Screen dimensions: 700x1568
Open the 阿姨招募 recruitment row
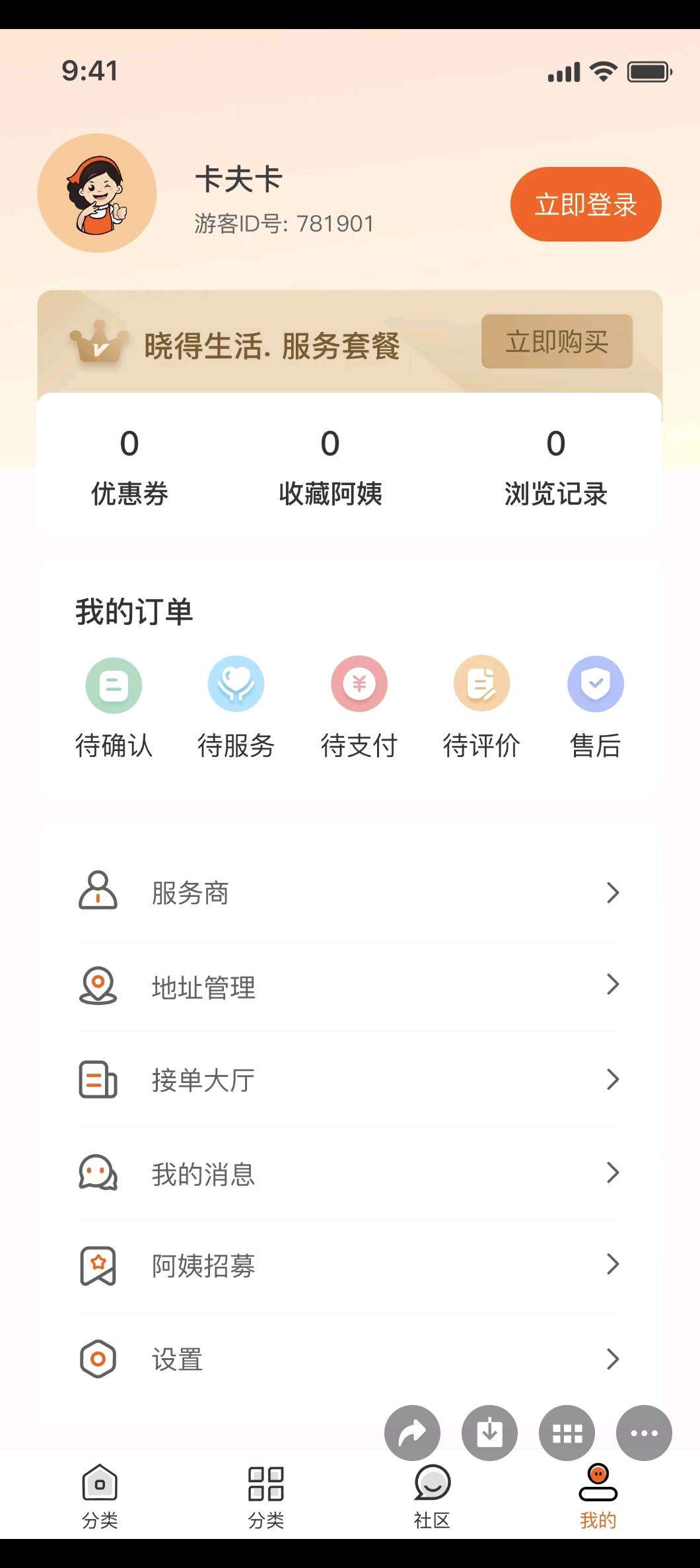349,1265
